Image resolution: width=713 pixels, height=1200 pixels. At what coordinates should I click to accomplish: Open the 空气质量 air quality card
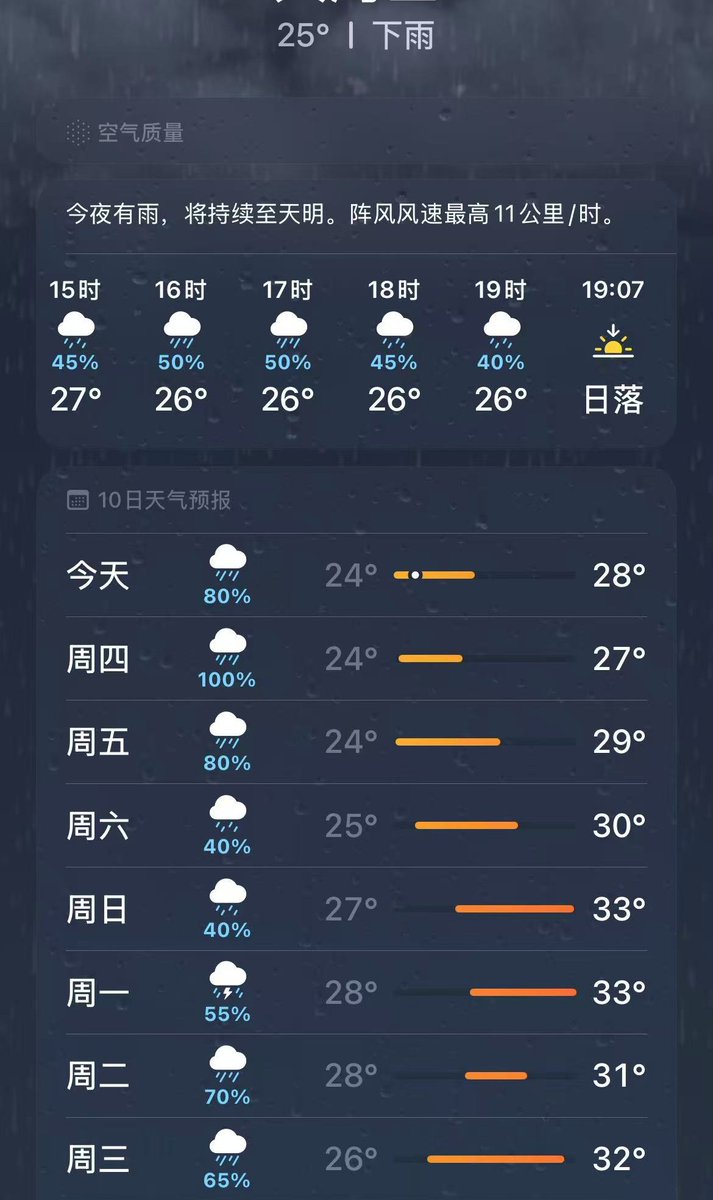(356, 132)
